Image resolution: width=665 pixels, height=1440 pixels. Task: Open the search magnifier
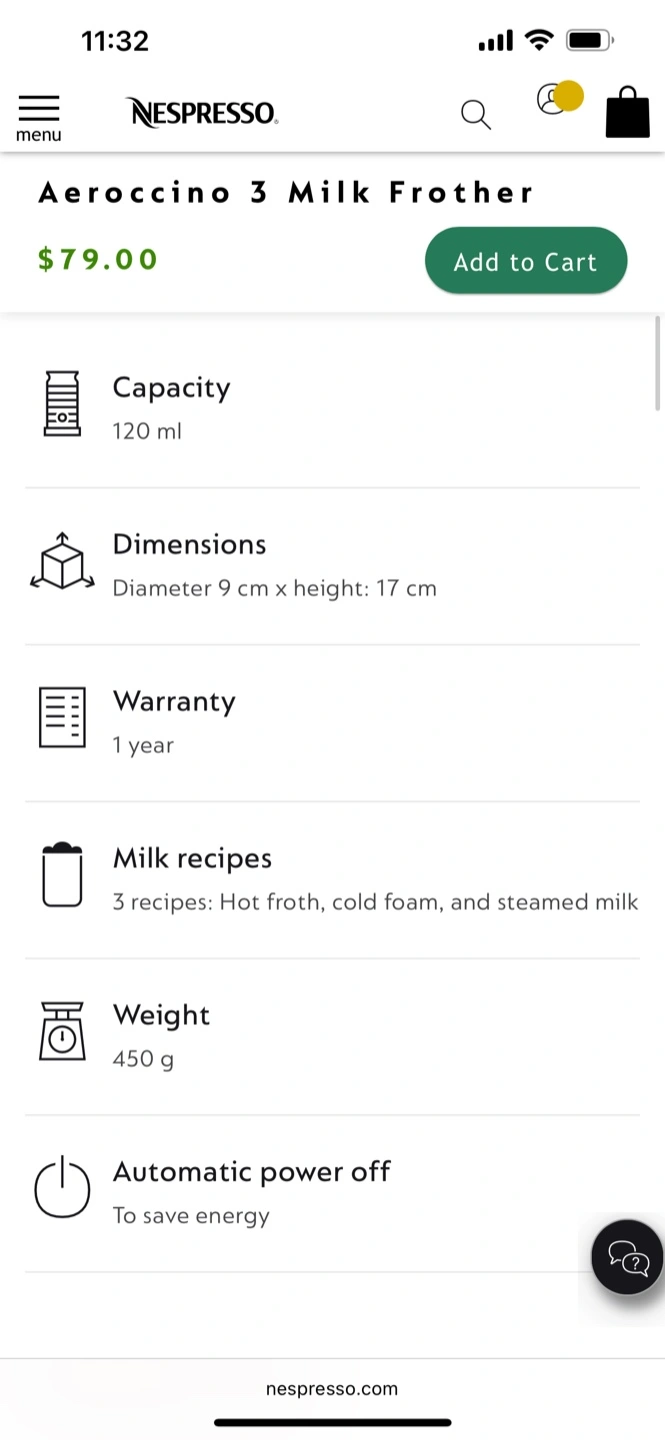click(x=476, y=115)
